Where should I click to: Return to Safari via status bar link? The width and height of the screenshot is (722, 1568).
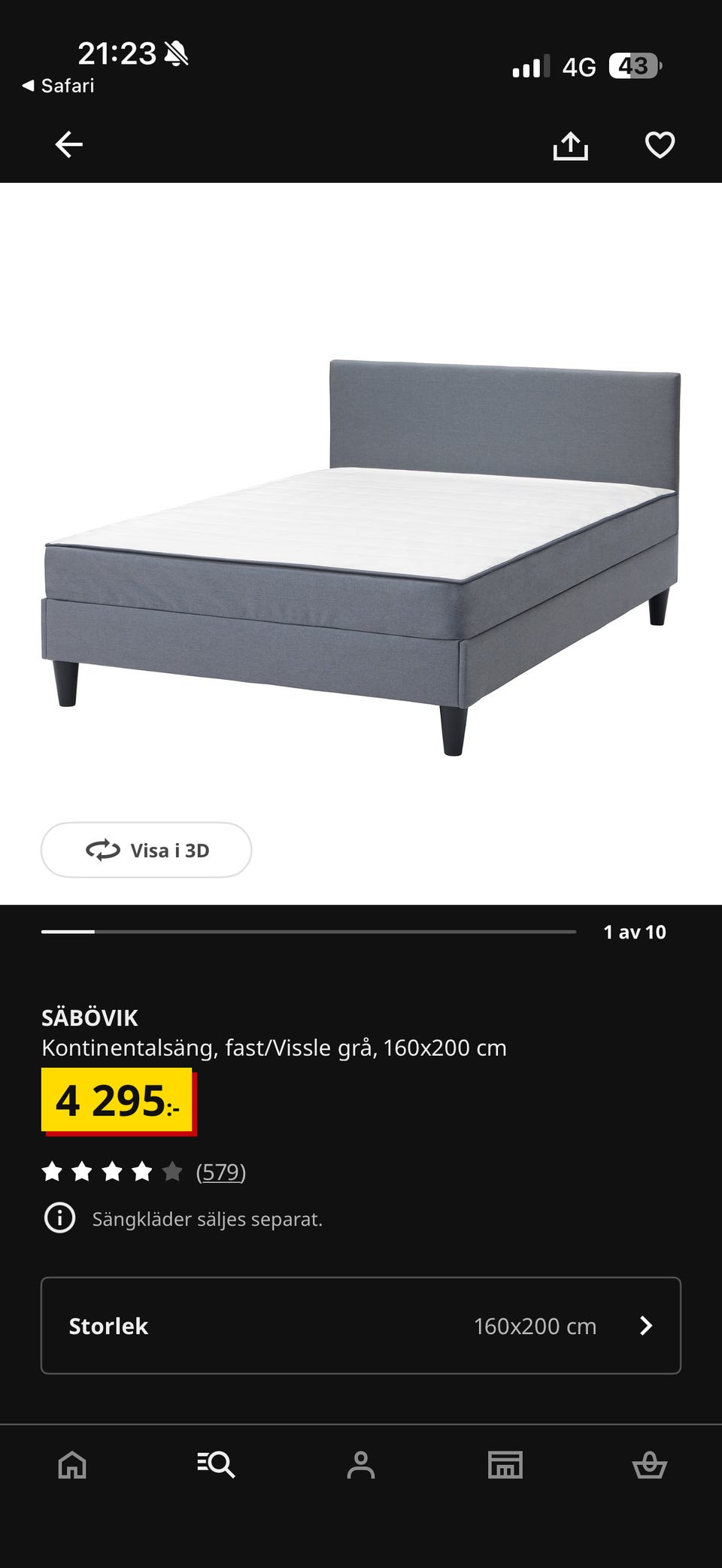[58, 86]
